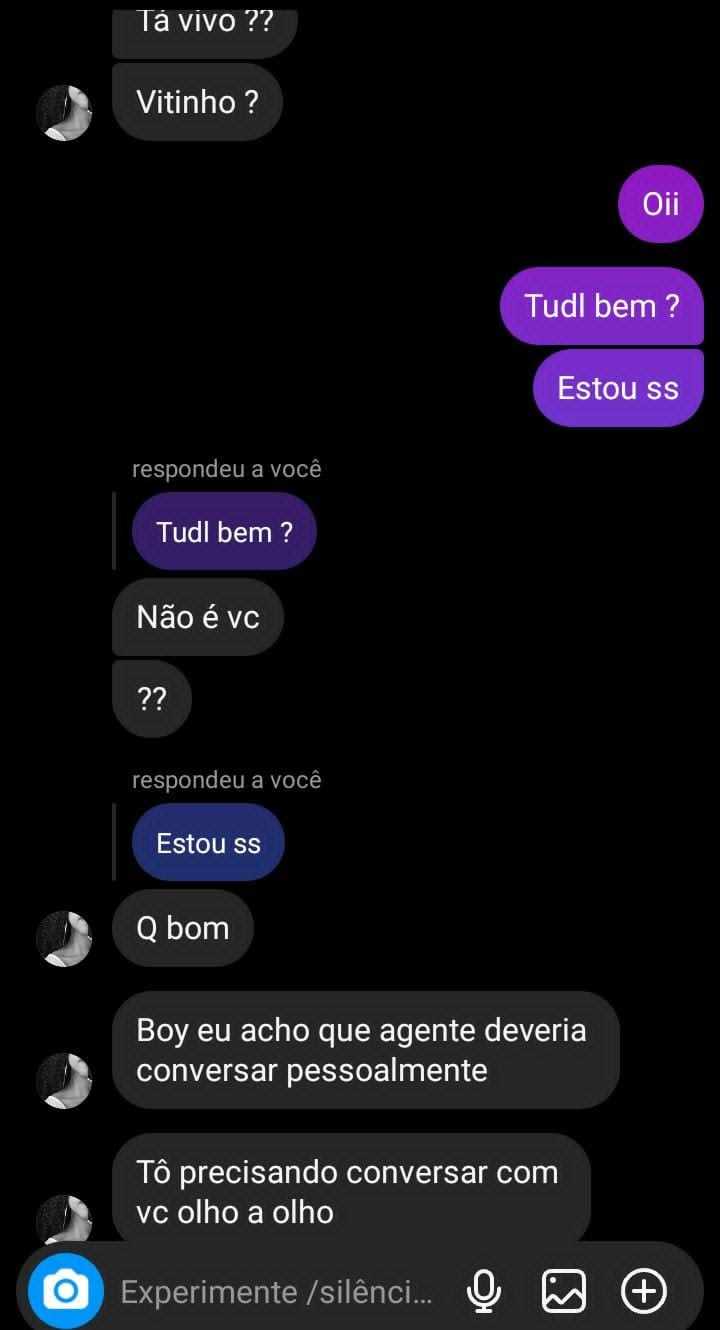Screen dimensions: 720x1330
Task: Open the photo gallery picker
Action: point(564,1292)
